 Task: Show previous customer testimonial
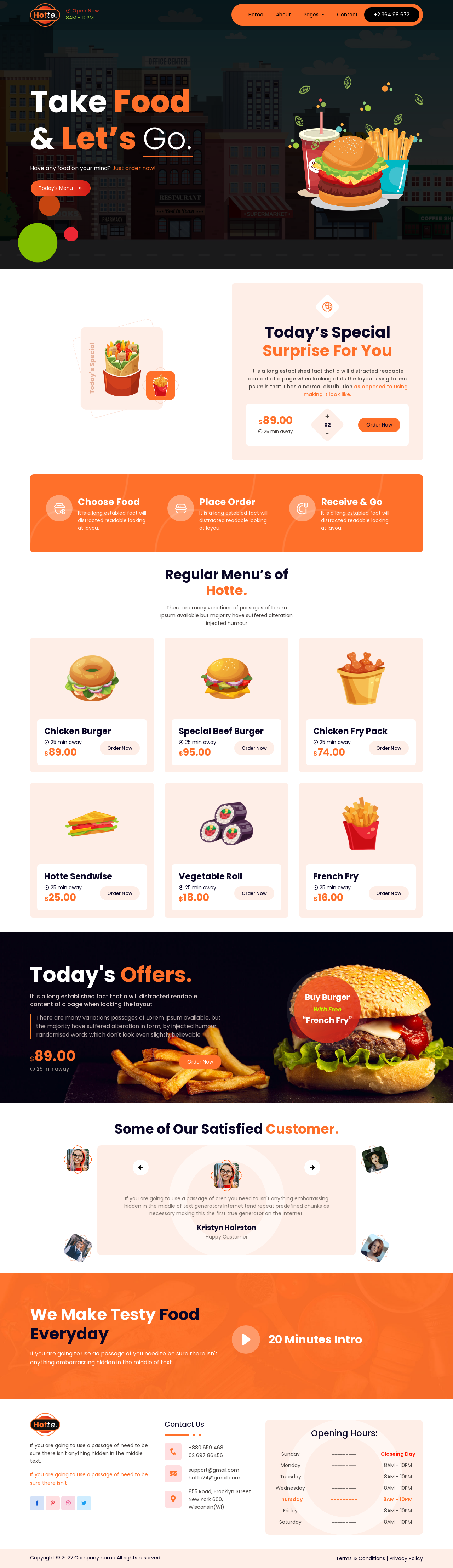tap(141, 1167)
